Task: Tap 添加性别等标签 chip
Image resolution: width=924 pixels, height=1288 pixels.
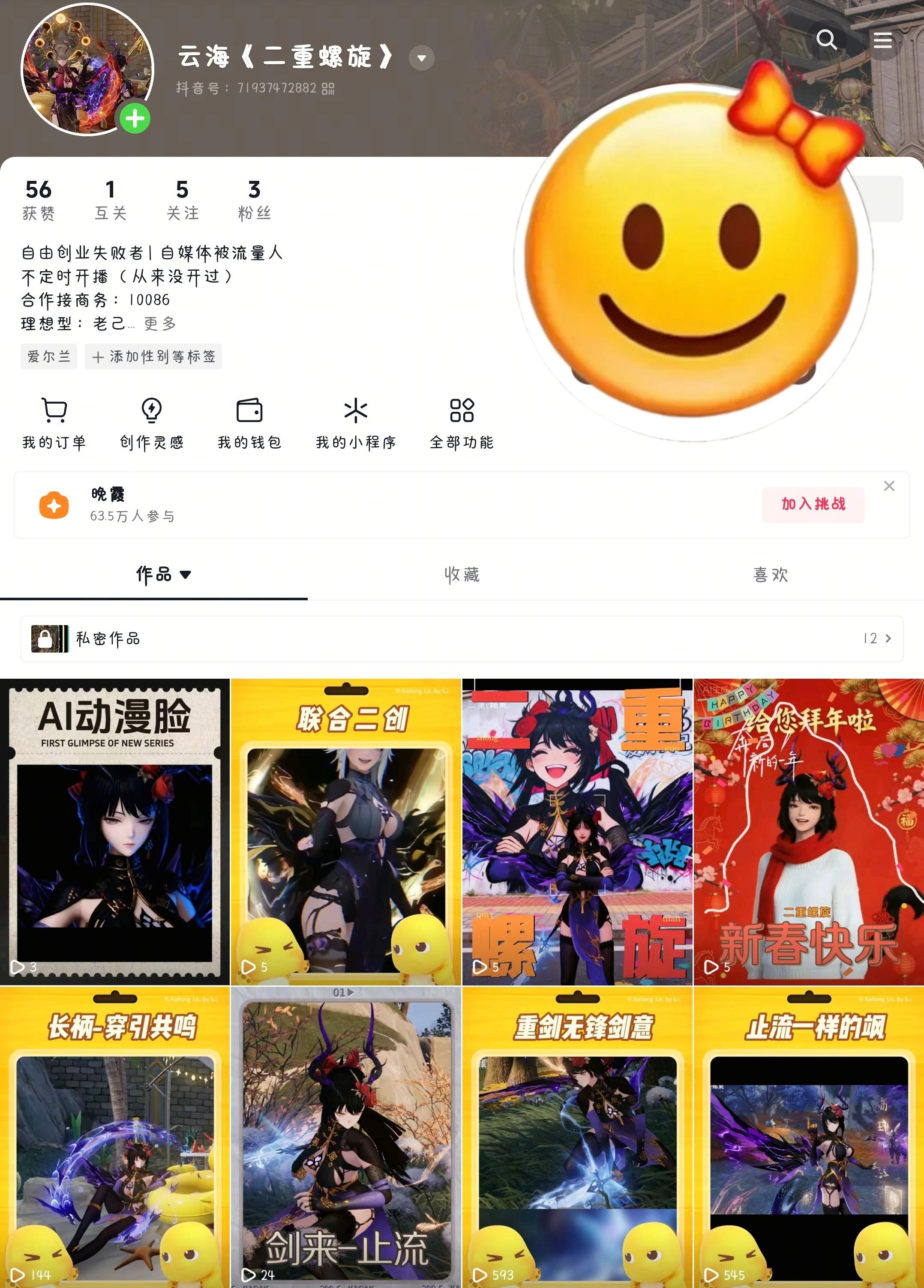Action: click(x=153, y=356)
